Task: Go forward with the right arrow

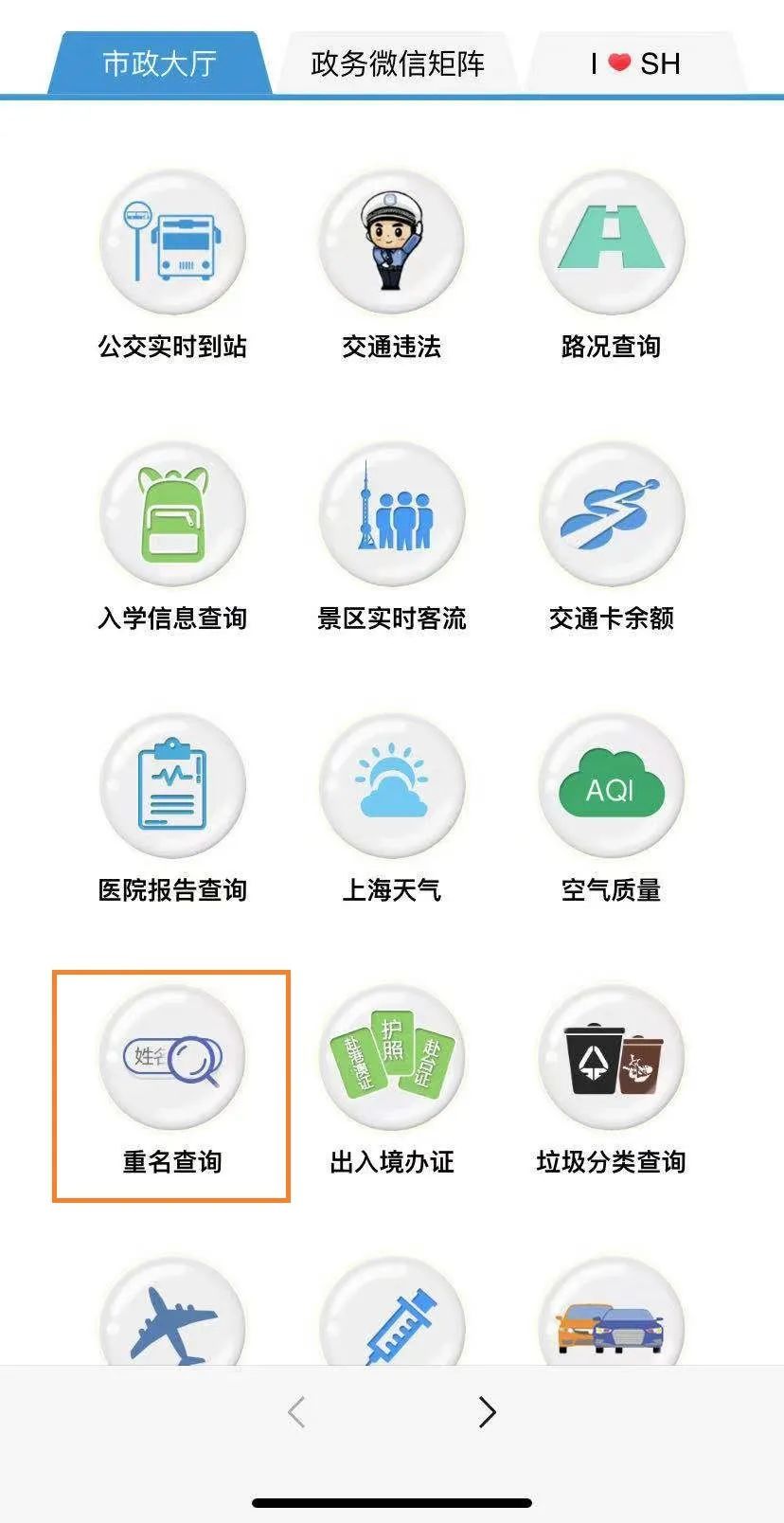Action: click(487, 1412)
